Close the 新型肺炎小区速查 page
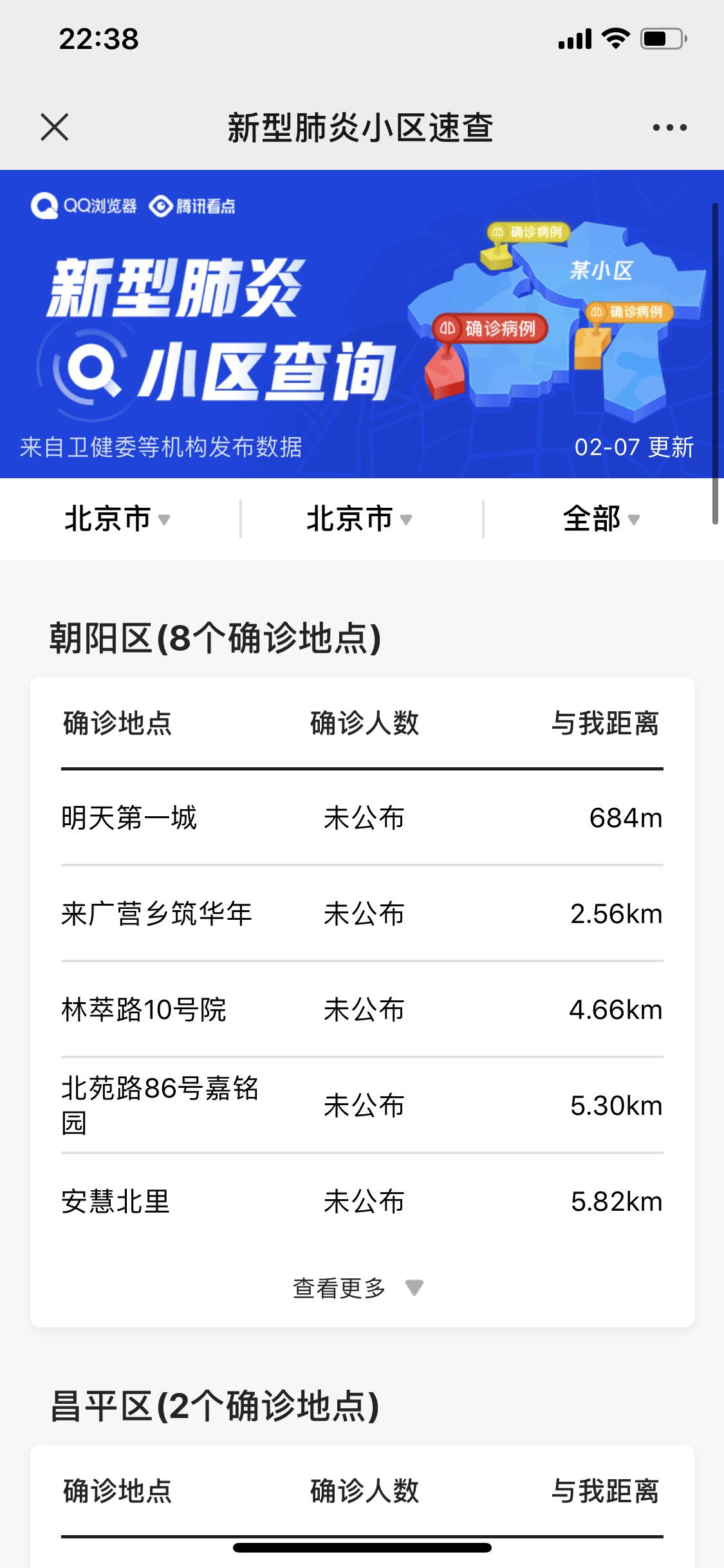Image resolution: width=724 pixels, height=1568 pixels. [55, 127]
